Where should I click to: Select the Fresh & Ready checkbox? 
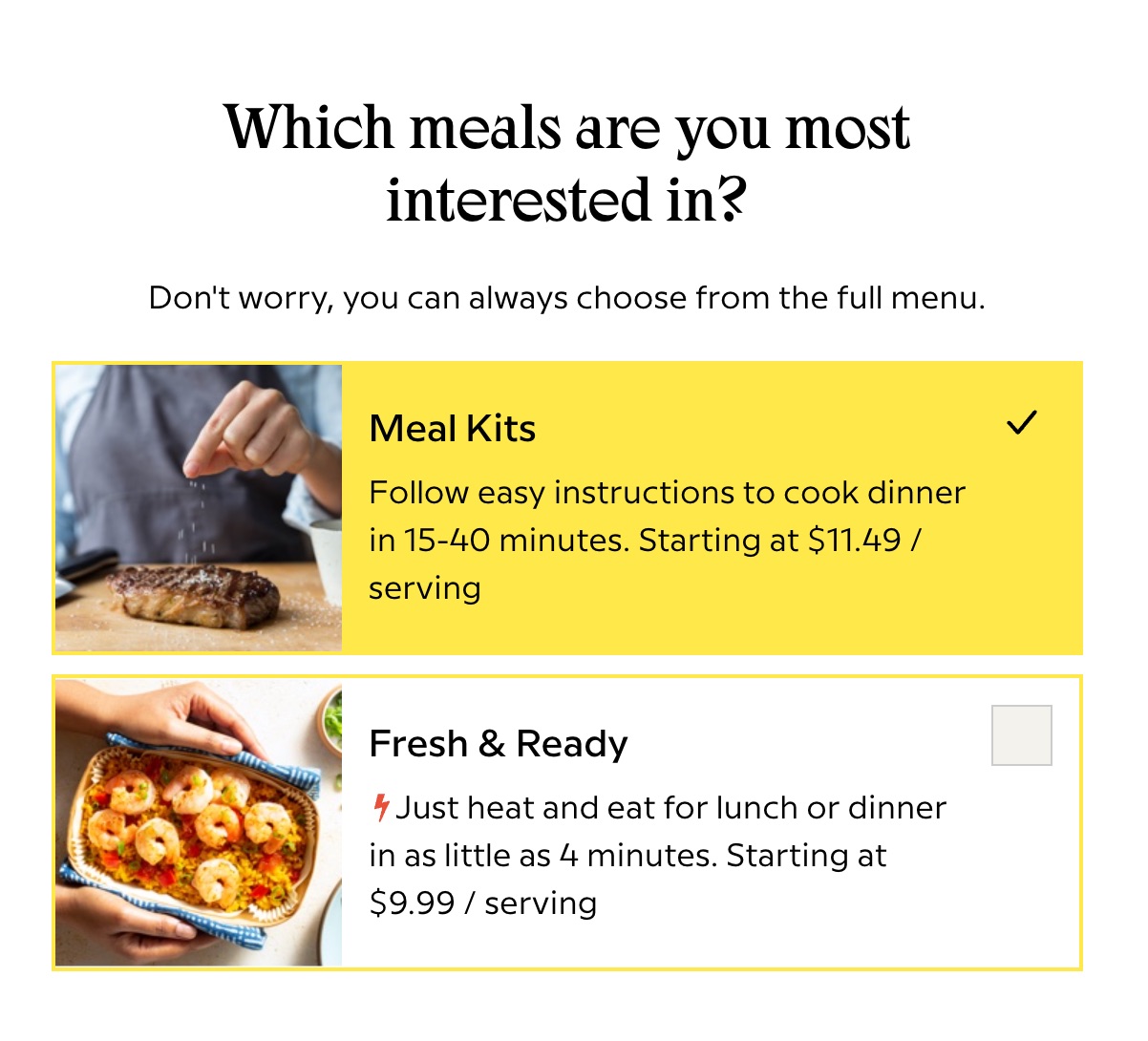coord(1021,735)
